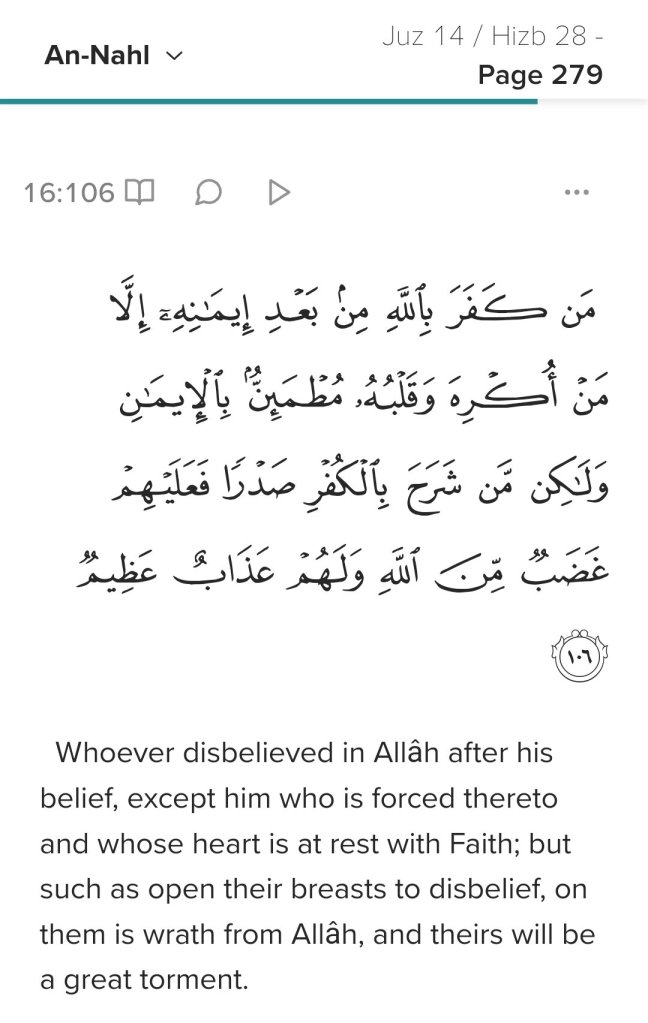Tap the 16:106 verse reference link

pos(69,191)
